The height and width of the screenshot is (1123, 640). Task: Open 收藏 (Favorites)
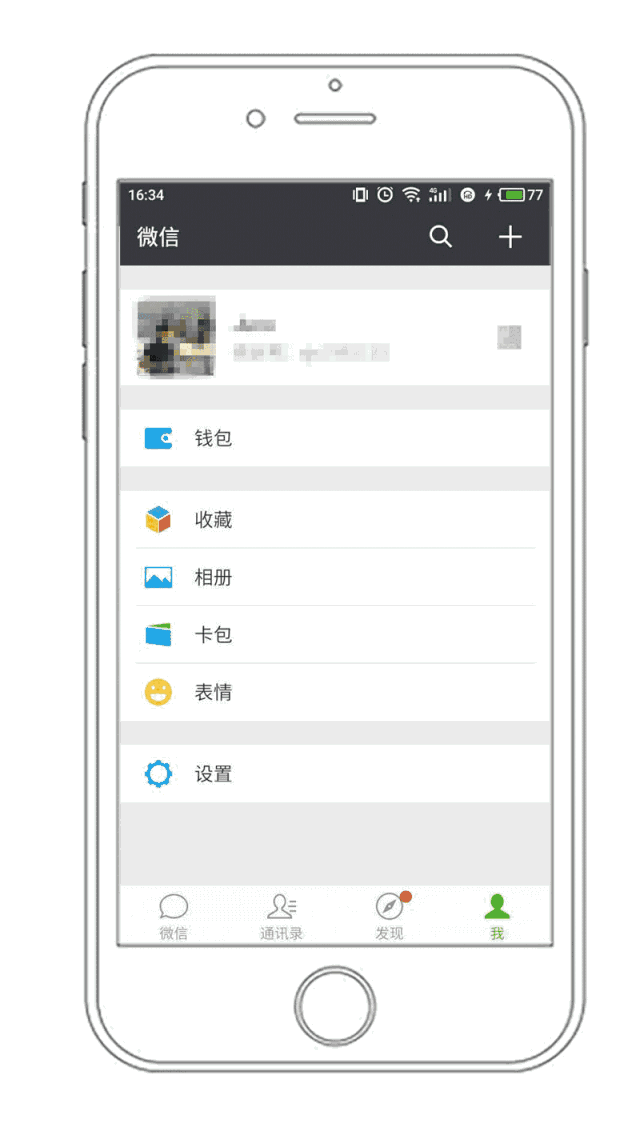(335, 519)
